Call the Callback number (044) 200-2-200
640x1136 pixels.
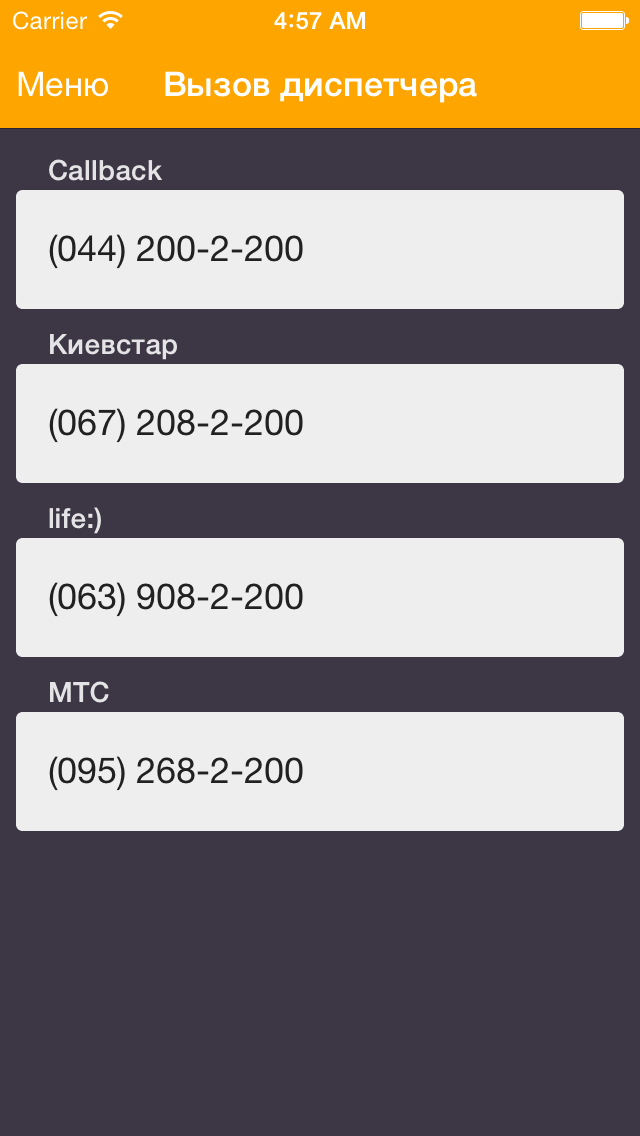[x=320, y=249]
